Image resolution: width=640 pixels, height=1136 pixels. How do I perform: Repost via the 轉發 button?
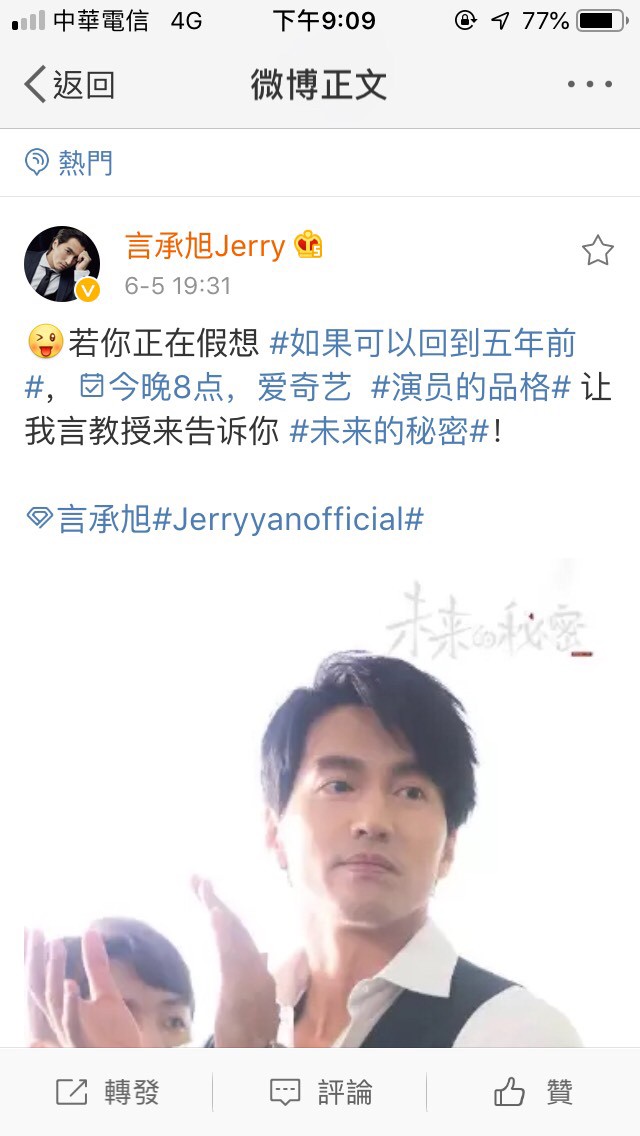pyautogui.click(x=107, y=1092)
